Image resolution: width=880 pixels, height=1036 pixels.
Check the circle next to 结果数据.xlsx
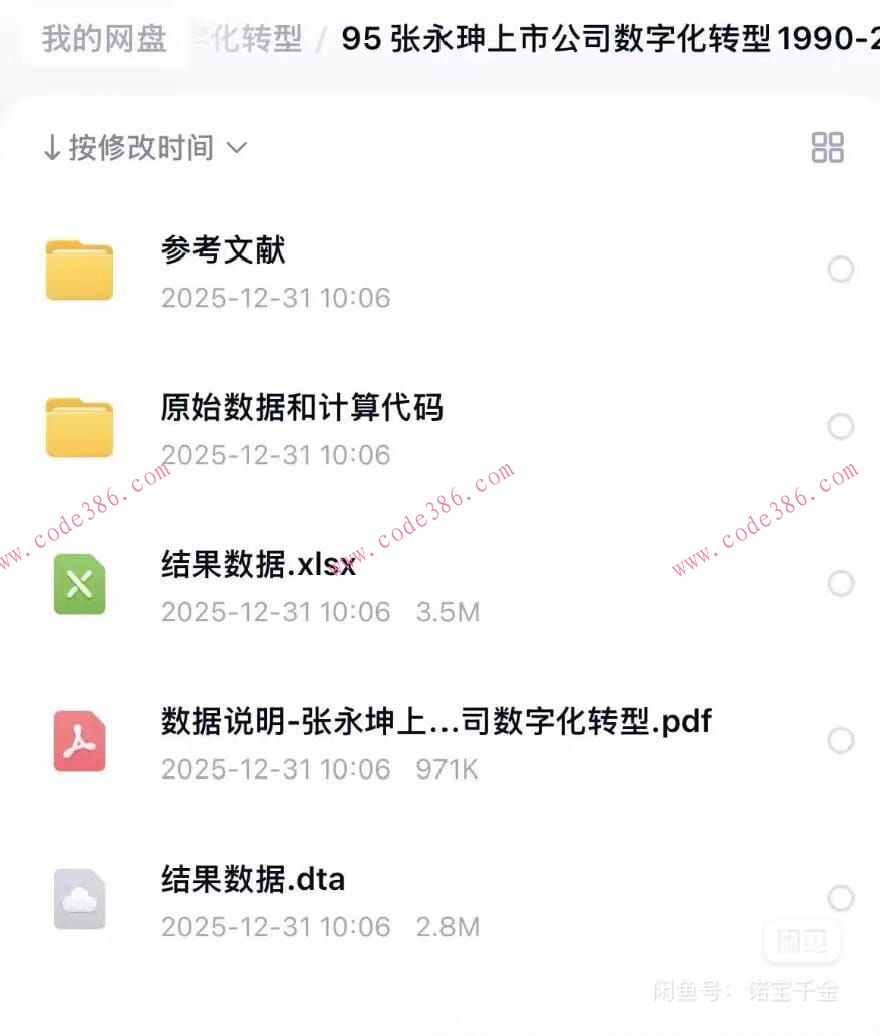[x=842, y=584]
